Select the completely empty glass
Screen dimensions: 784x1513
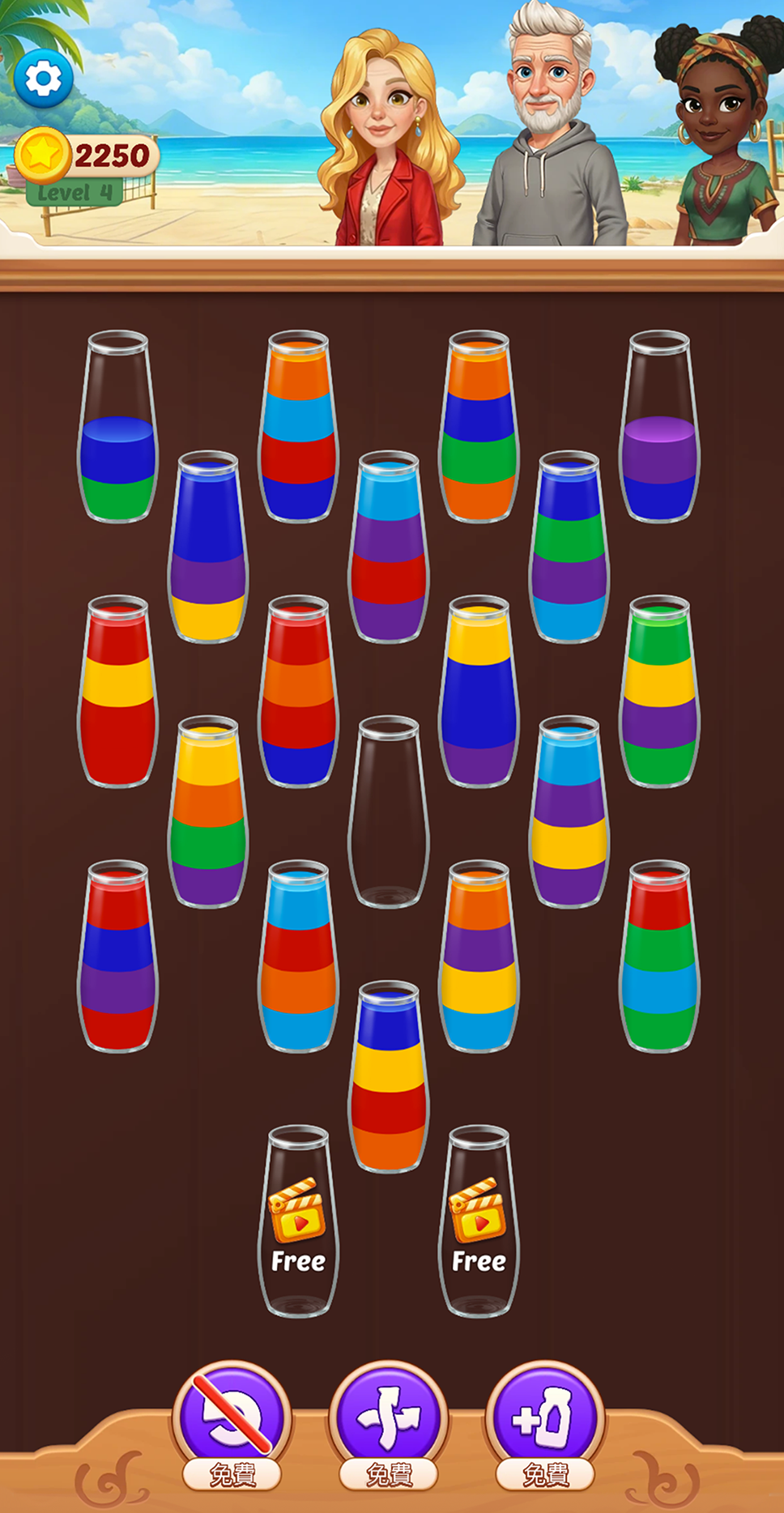click(389, 812)
